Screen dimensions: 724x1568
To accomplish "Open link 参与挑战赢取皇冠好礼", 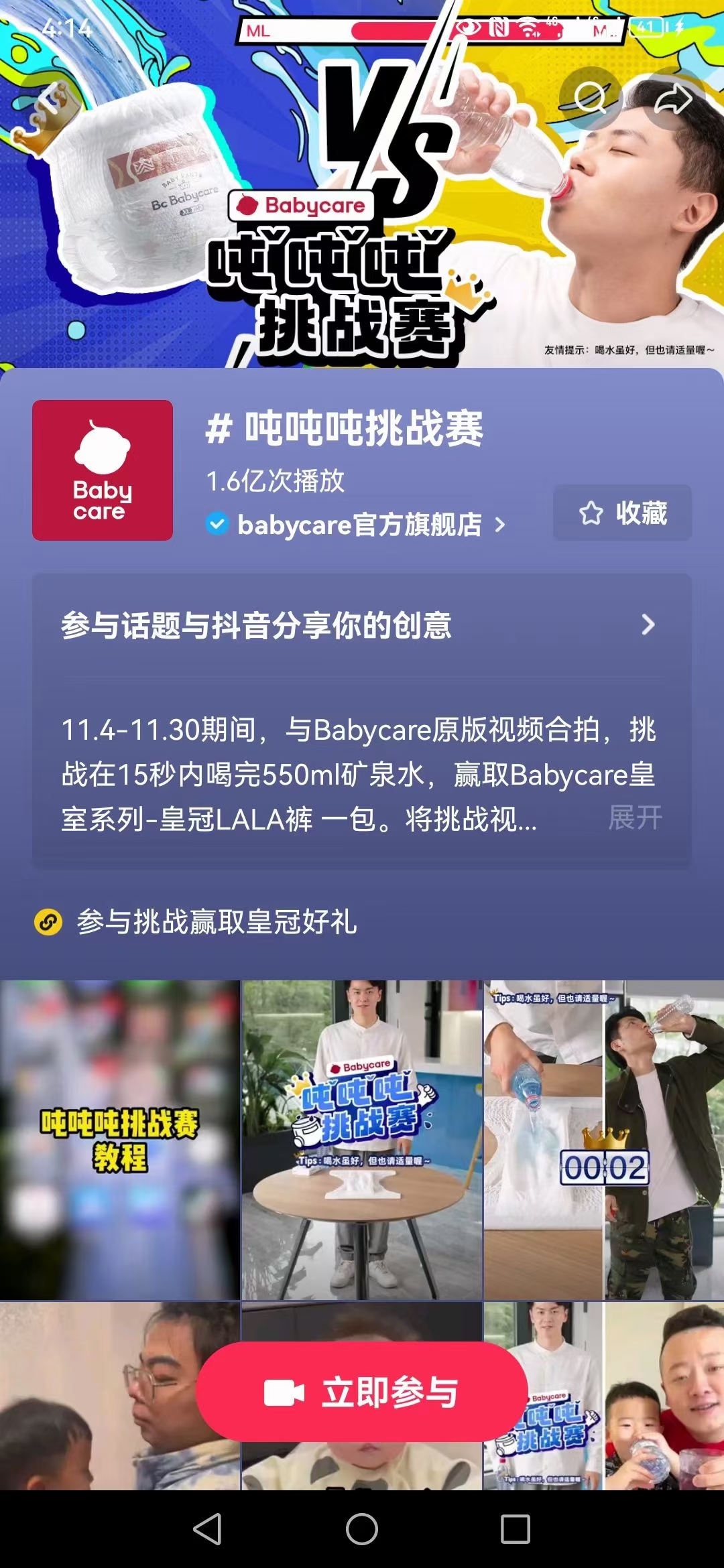I will pos(216,922).
